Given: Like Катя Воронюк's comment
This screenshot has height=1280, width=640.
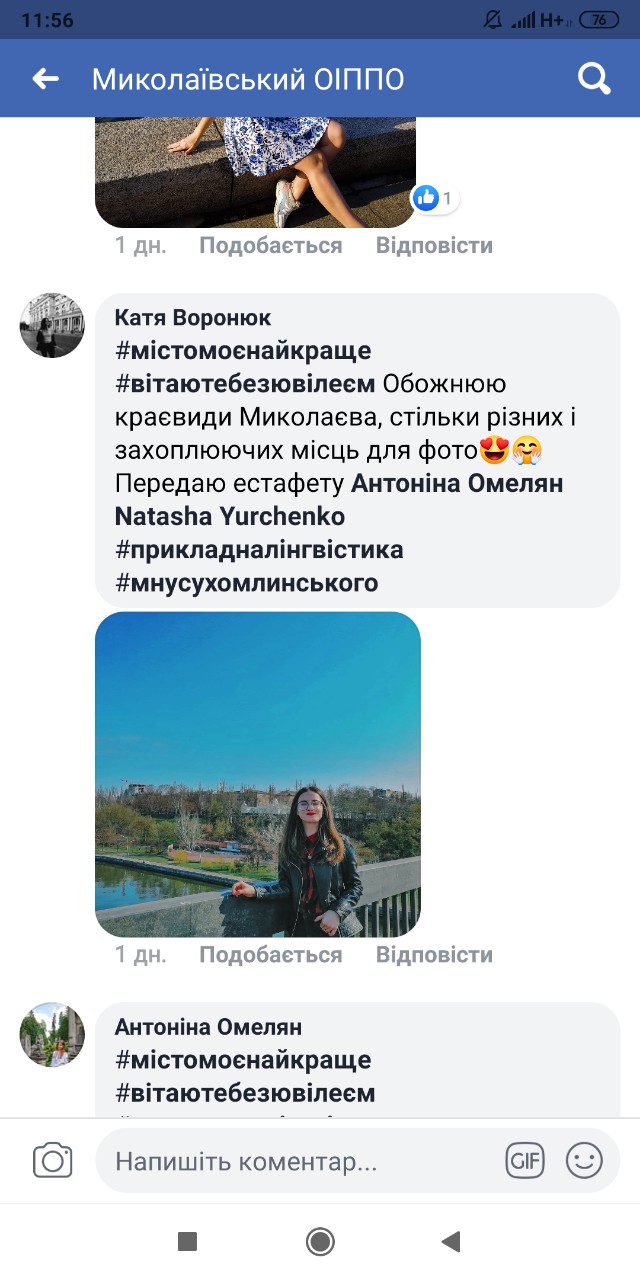Looking at the screenshot, I should (x=270, y=955).
